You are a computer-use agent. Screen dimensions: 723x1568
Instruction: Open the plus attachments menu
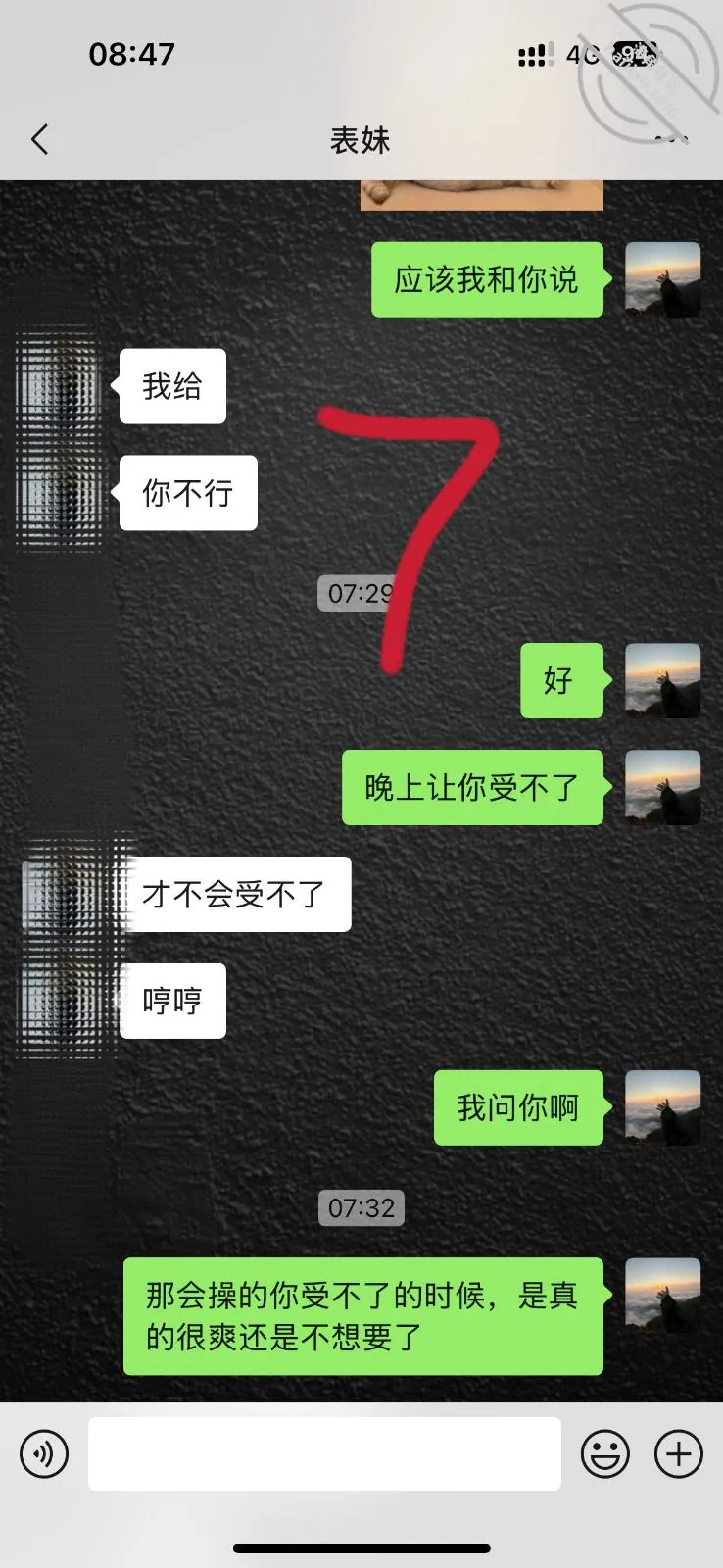pyautogui.click(x=679, y=1453)
